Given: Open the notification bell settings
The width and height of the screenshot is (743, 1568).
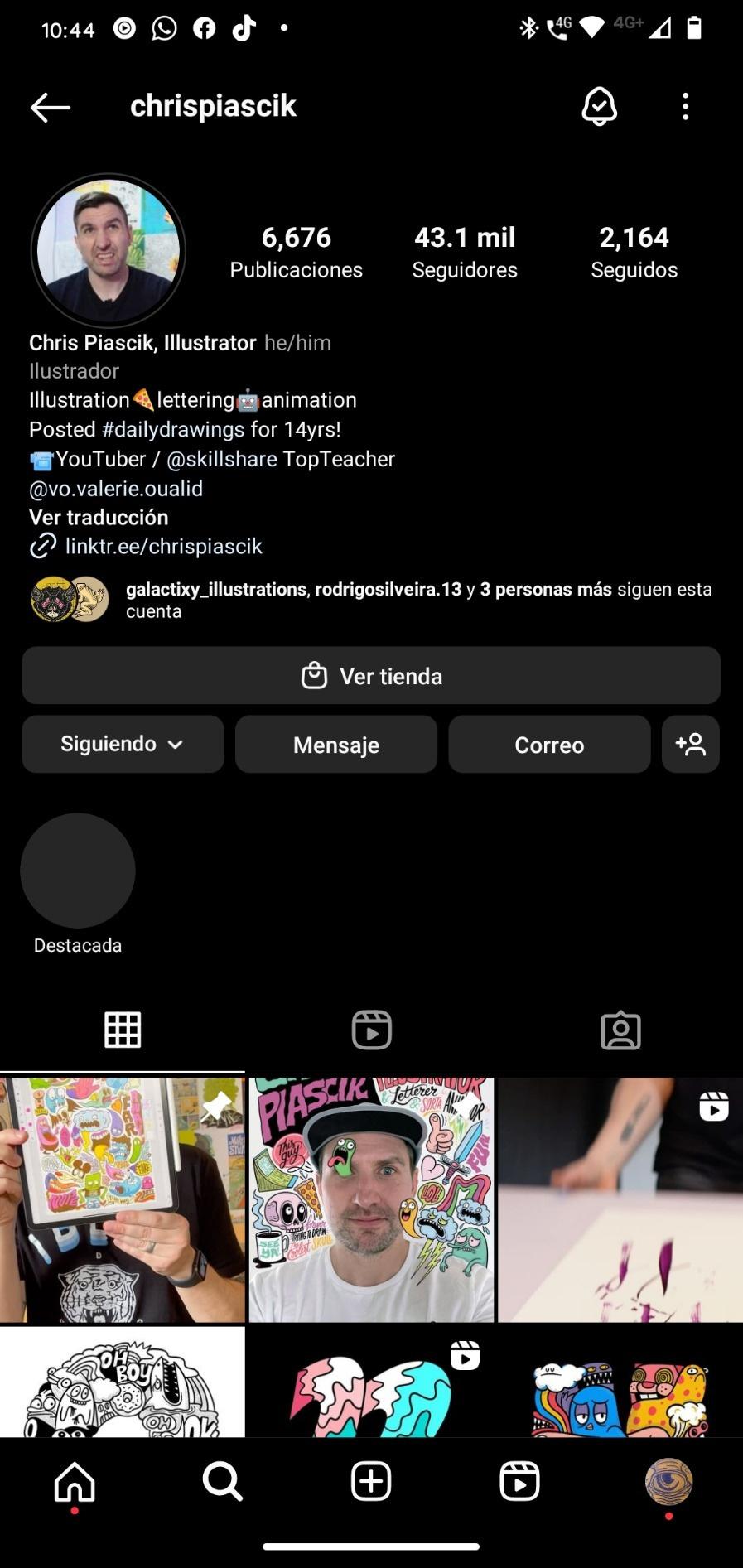Looking at the screenshot, I should [x=599, y=106].
